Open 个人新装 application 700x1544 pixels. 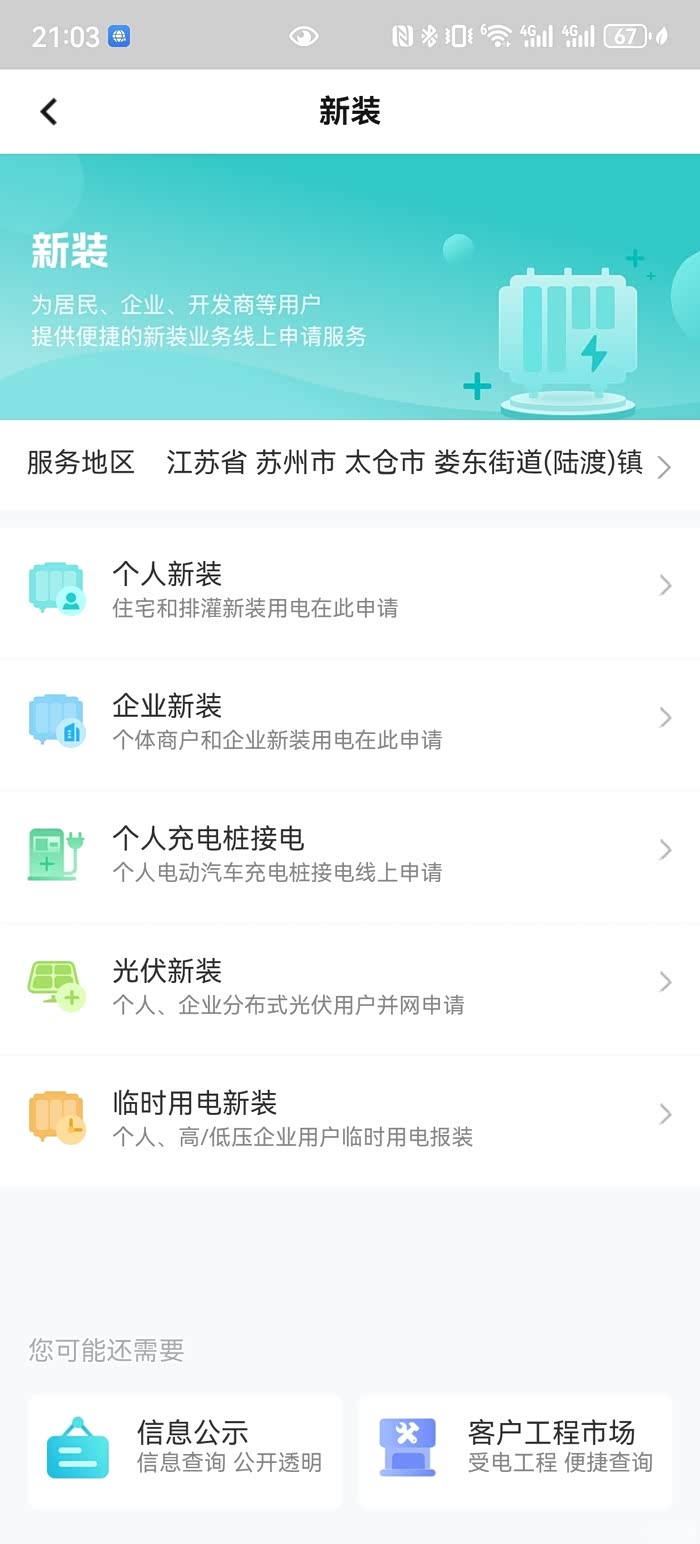tap(350, 590)
